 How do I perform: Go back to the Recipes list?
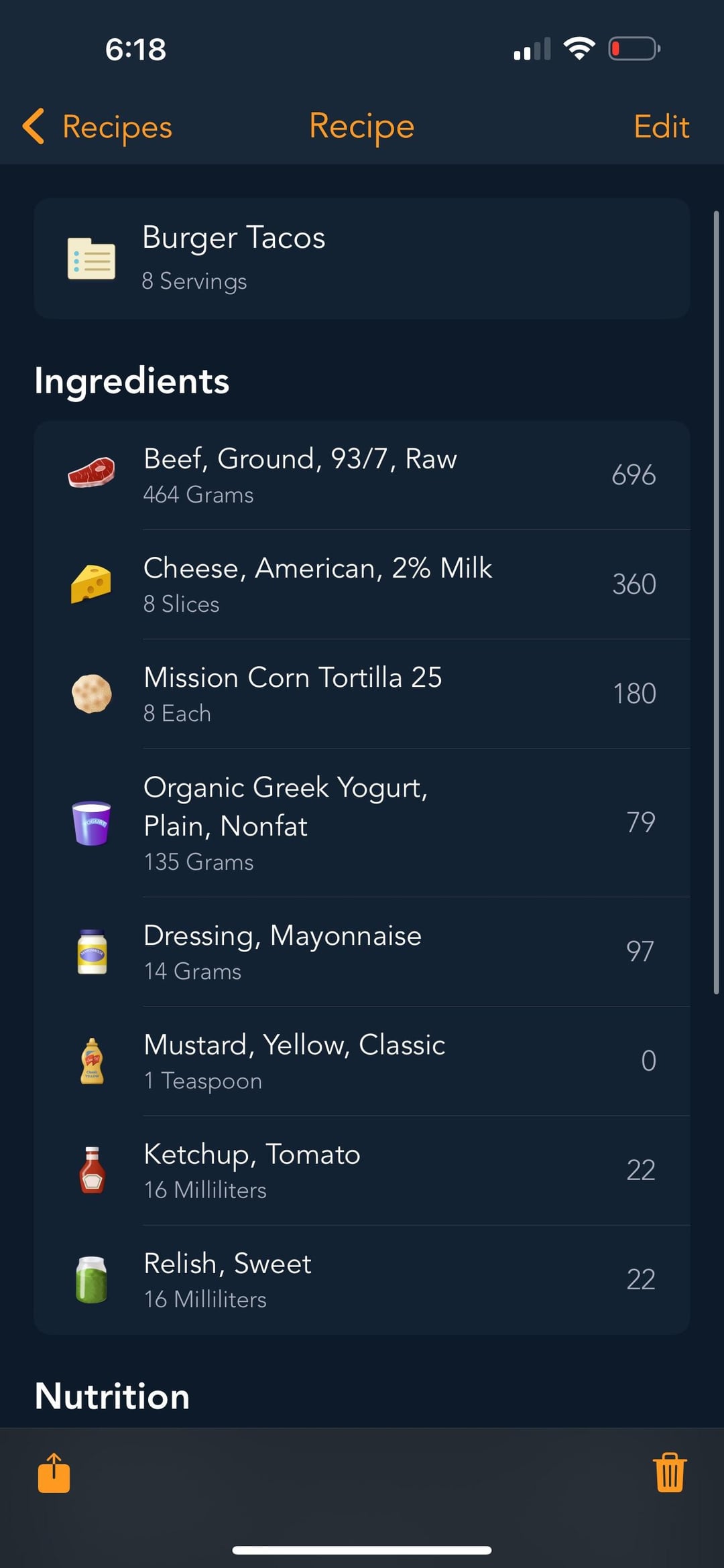(x=98, y=127)
